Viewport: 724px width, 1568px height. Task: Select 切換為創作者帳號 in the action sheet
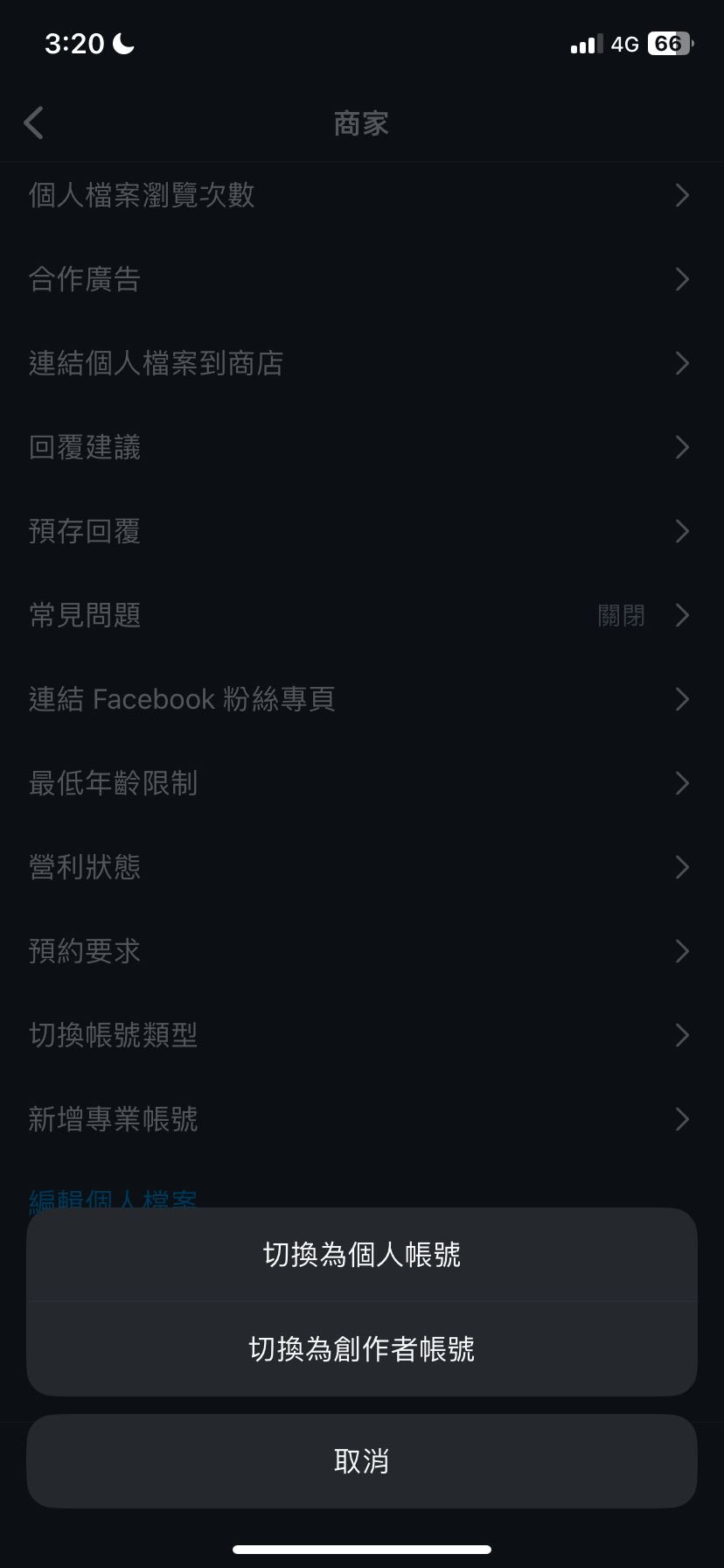coord(362,1347)
